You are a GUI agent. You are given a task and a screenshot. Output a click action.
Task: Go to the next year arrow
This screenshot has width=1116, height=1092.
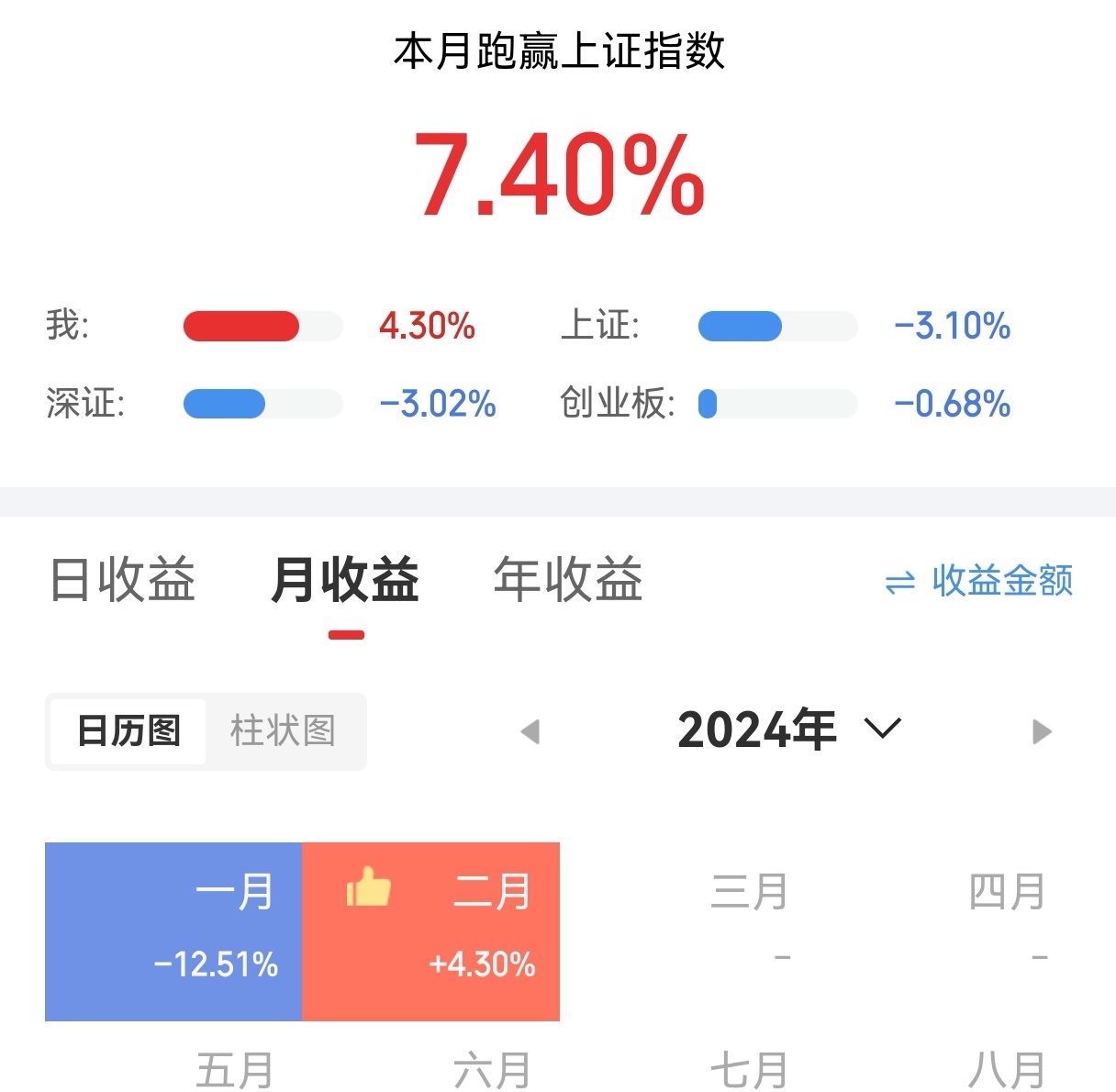point(1042,731)
